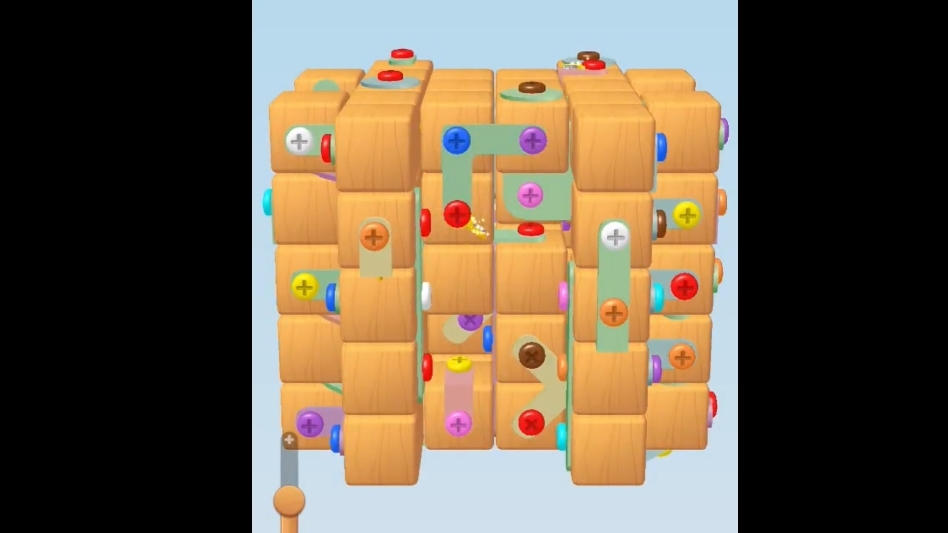
Task: Tap the pink screw under the yellow bolt
Action: (x=458, y=423)
